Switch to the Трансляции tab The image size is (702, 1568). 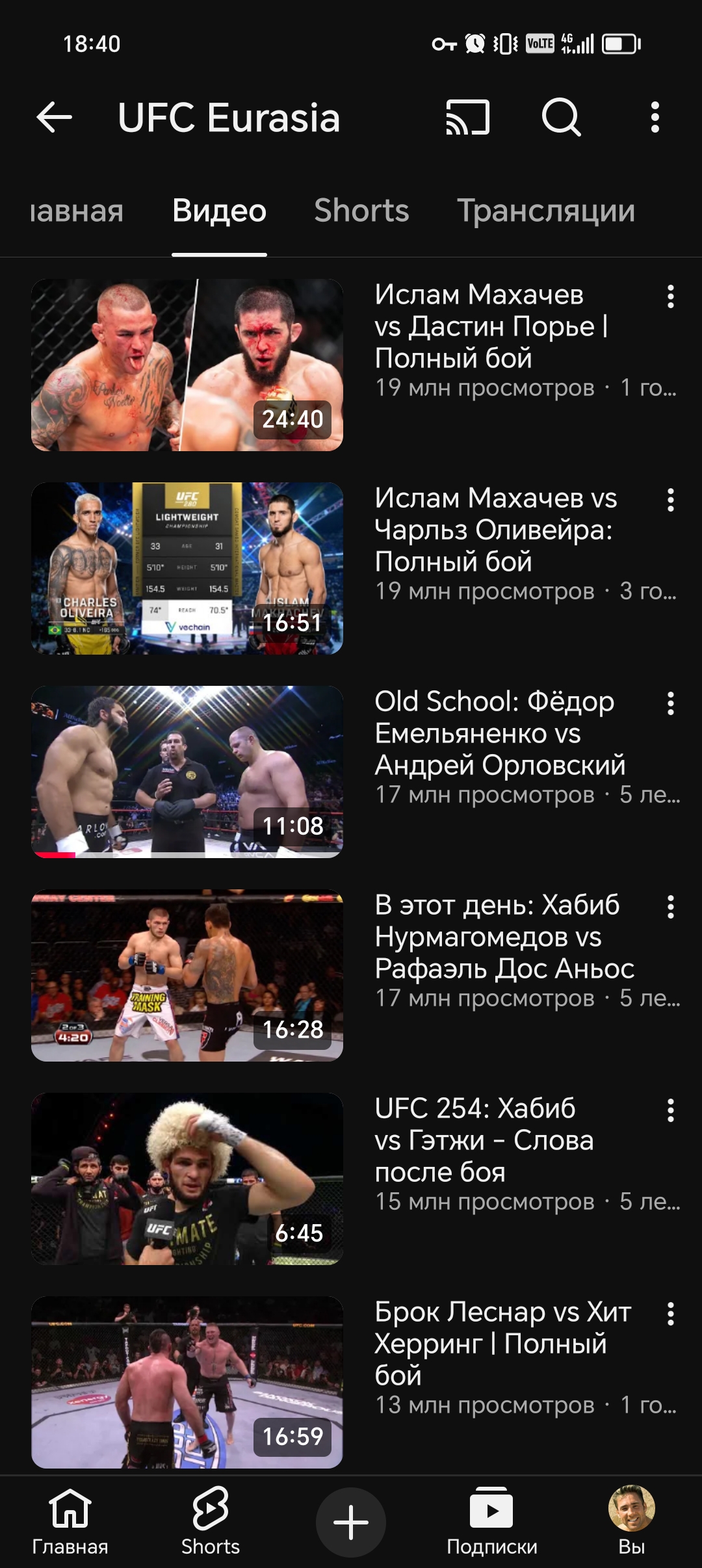click(545, 211)
